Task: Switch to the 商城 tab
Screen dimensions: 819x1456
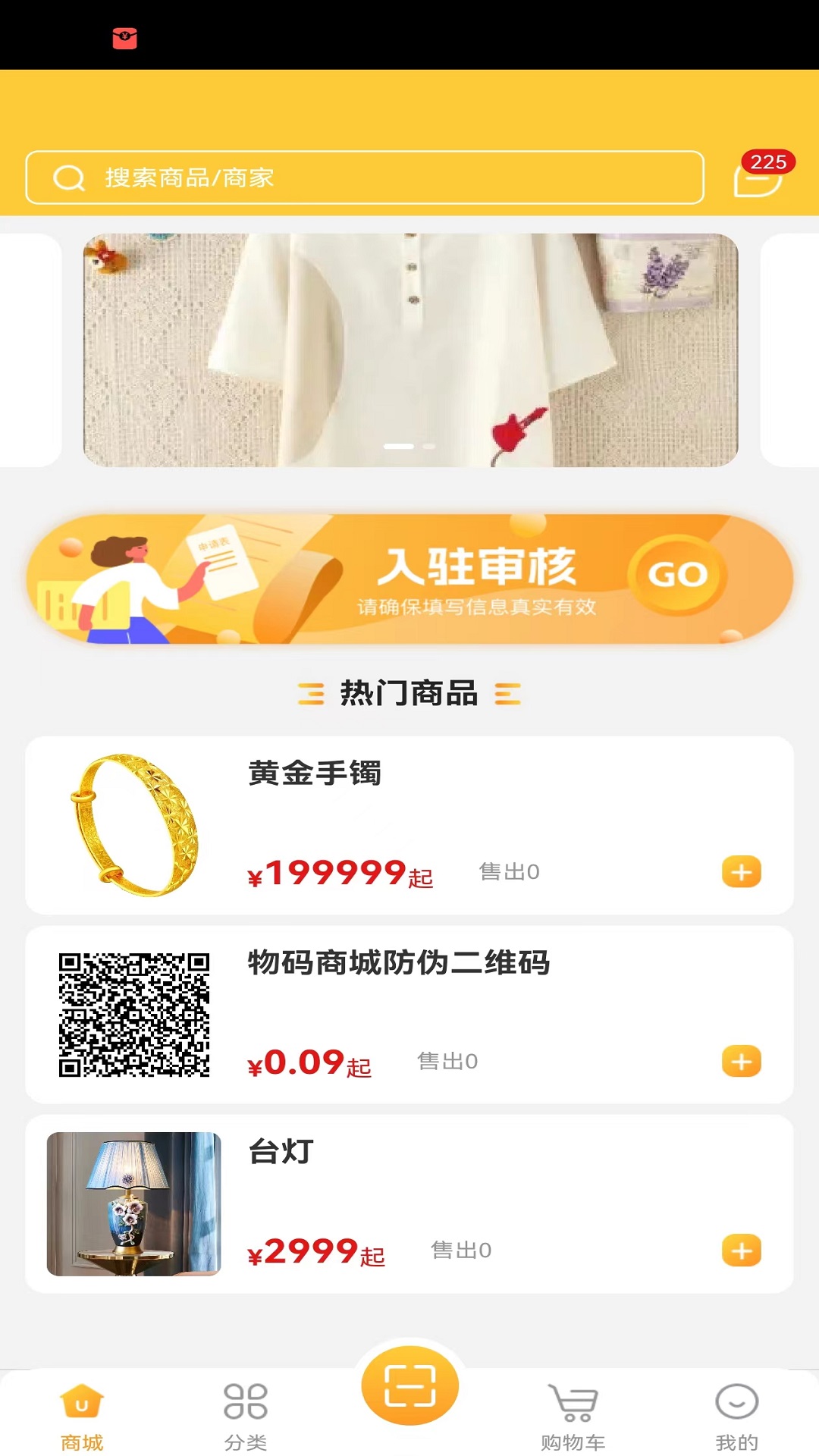Action: [x=82, y=1415]
